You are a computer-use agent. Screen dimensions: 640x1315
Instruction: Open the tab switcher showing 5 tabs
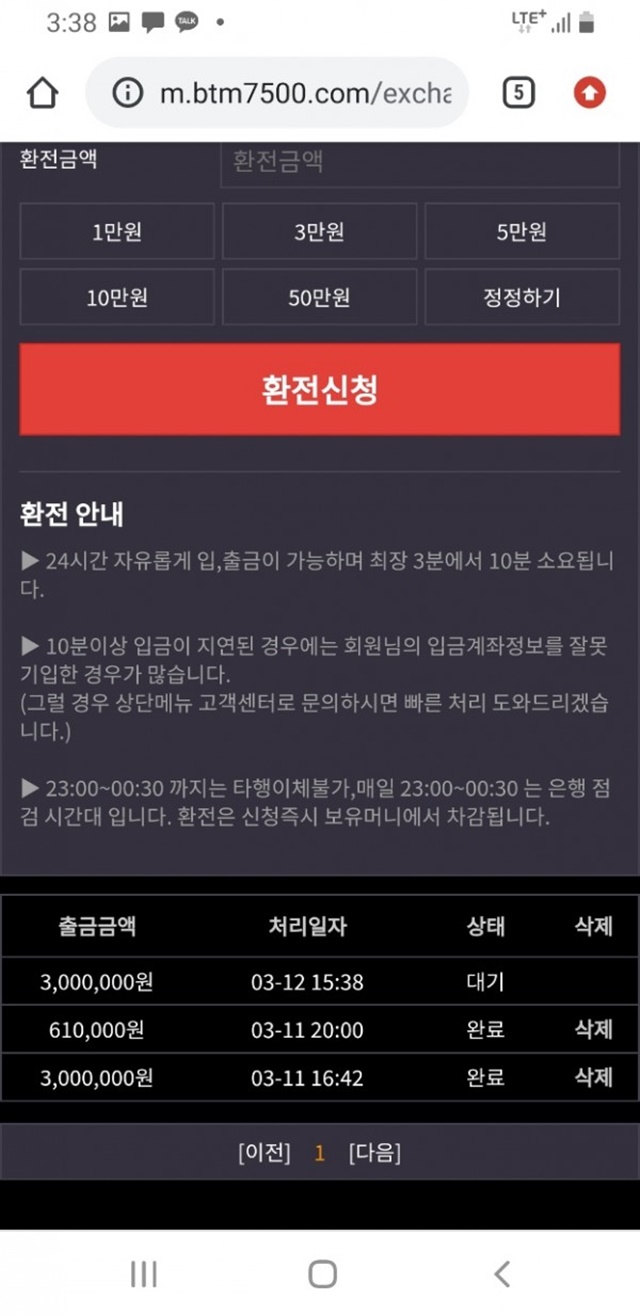[x=517, y=93]
